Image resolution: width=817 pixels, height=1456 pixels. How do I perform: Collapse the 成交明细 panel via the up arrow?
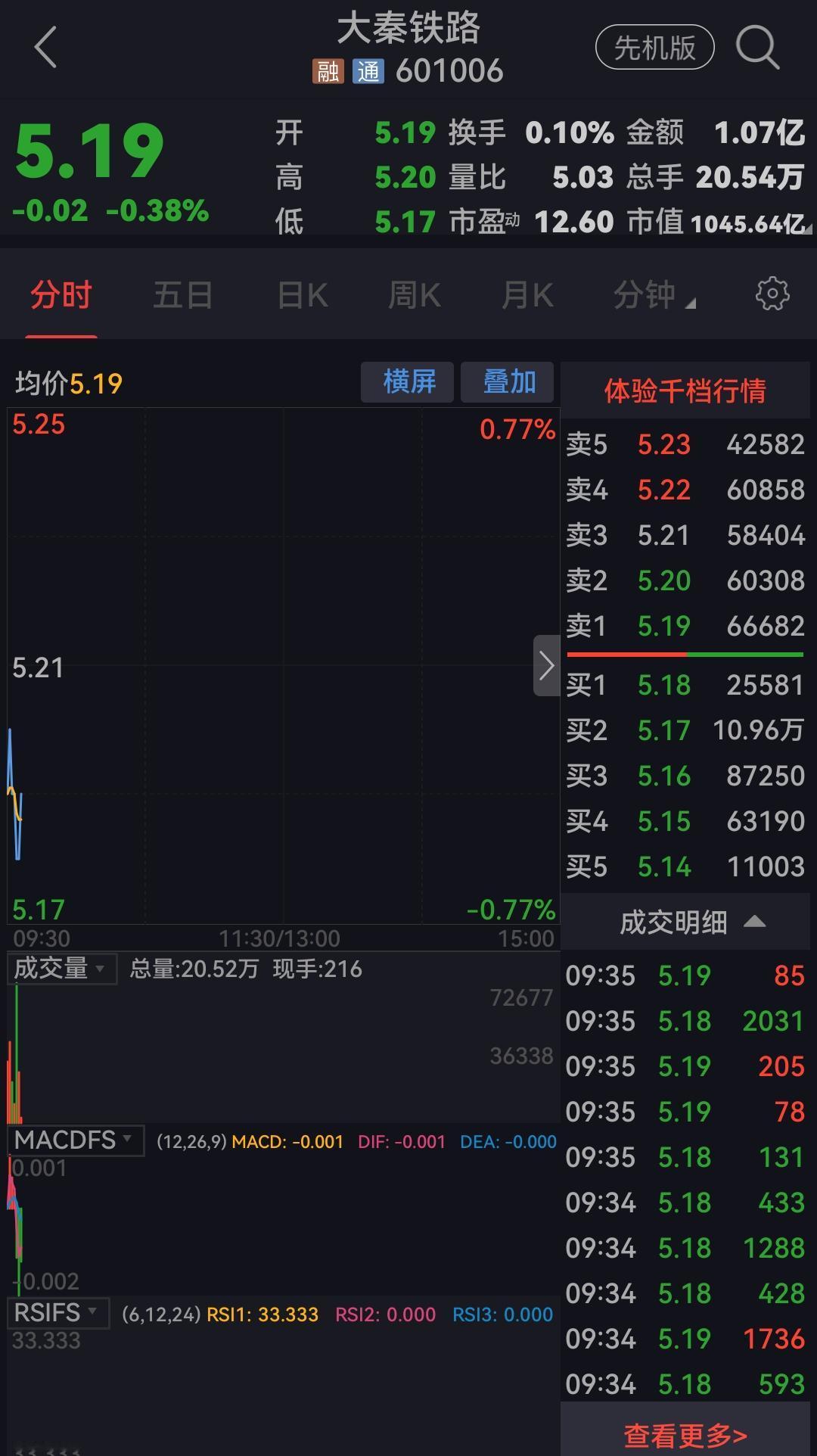[754, 921]
